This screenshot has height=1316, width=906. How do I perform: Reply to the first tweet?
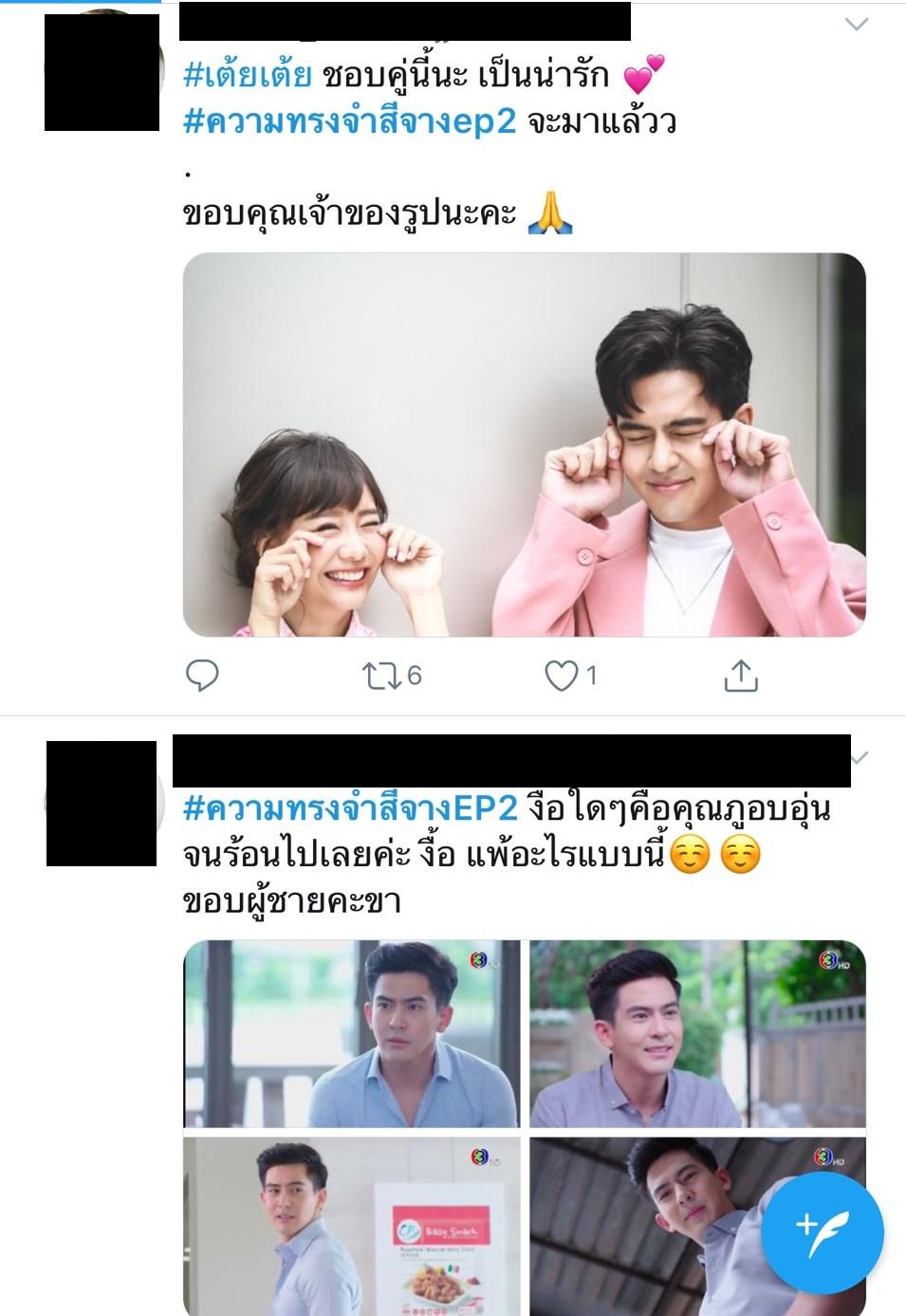pos(202,676)
